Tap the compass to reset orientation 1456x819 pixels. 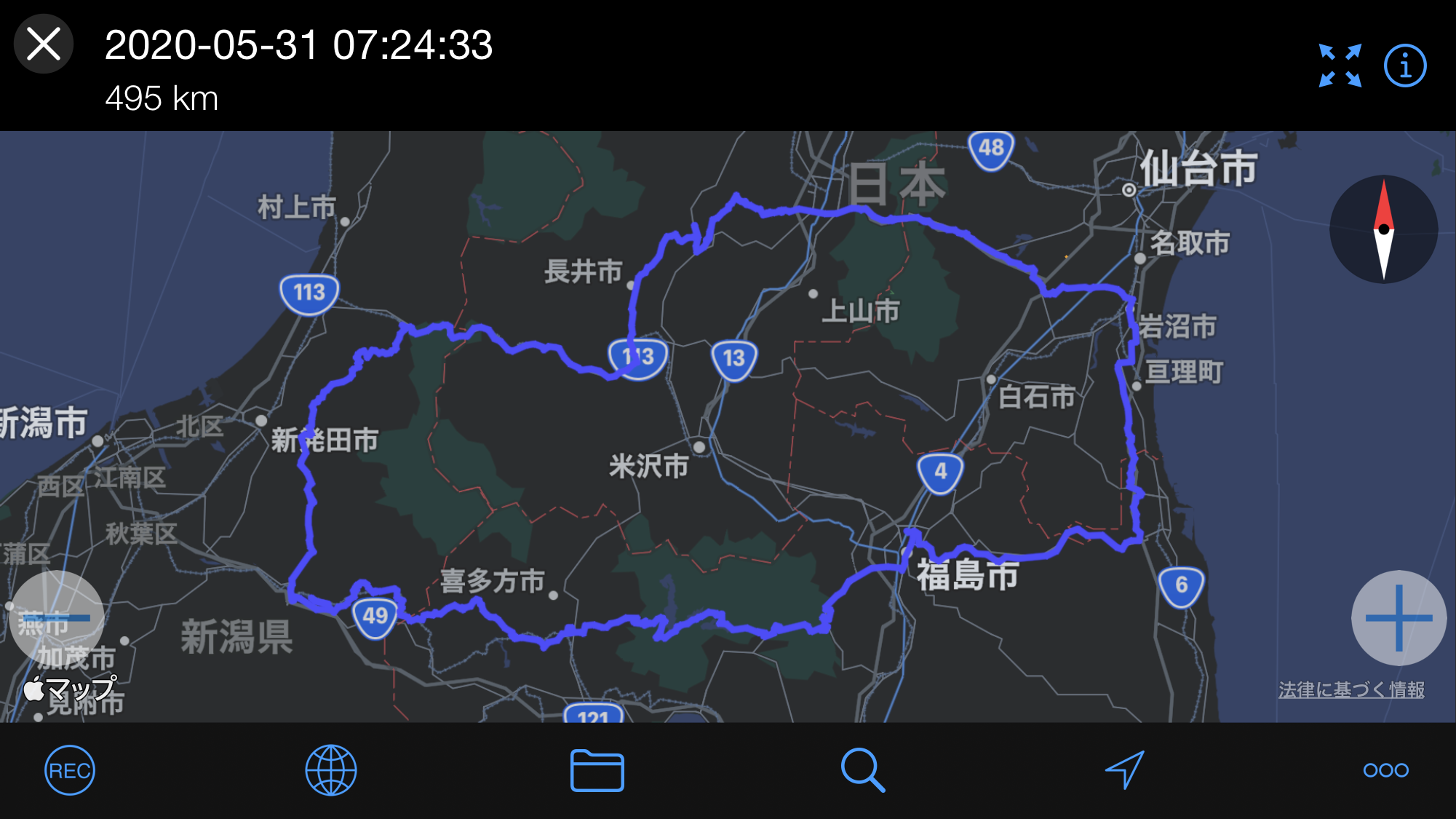(x=1383, y=229)
